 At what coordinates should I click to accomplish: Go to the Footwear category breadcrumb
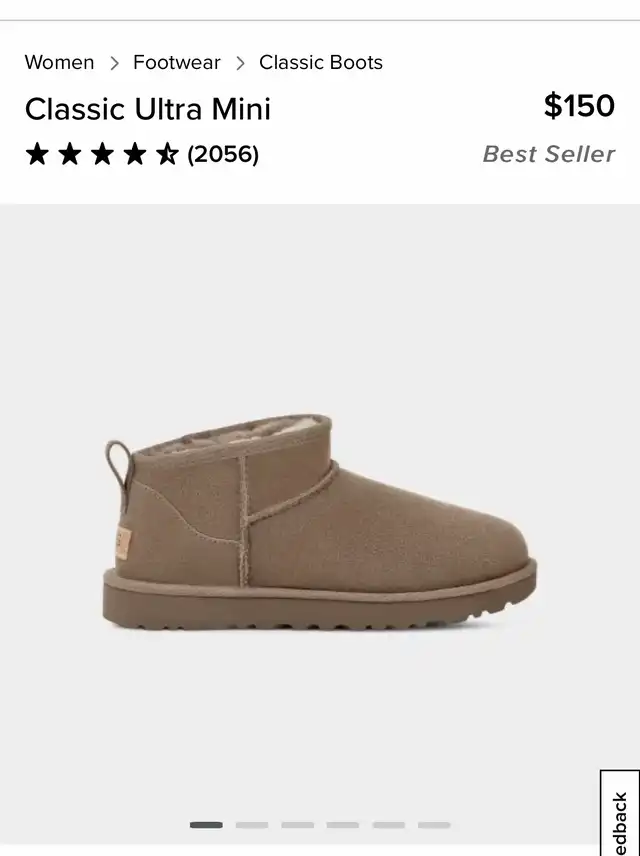[x=176, y=62]
